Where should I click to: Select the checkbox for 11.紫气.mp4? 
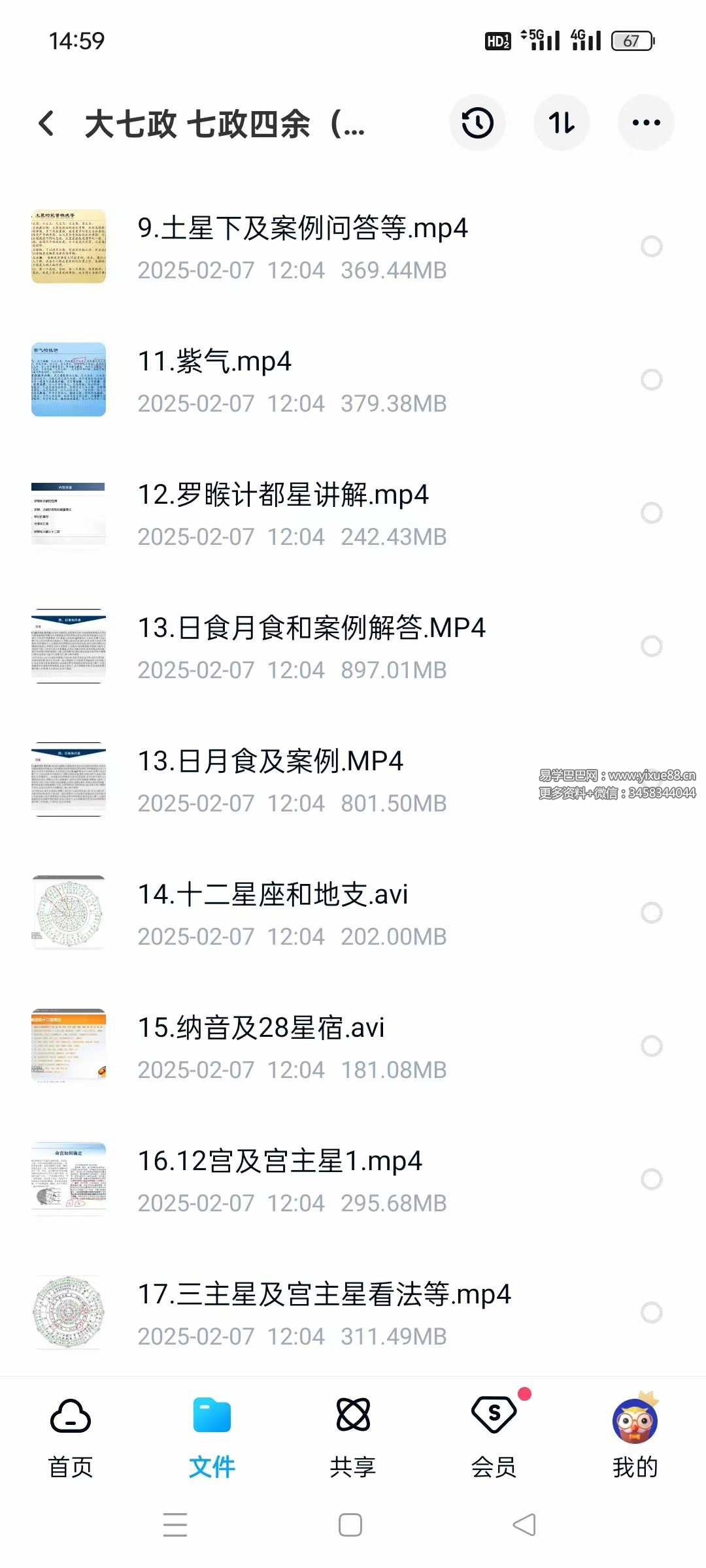point(651,380)
